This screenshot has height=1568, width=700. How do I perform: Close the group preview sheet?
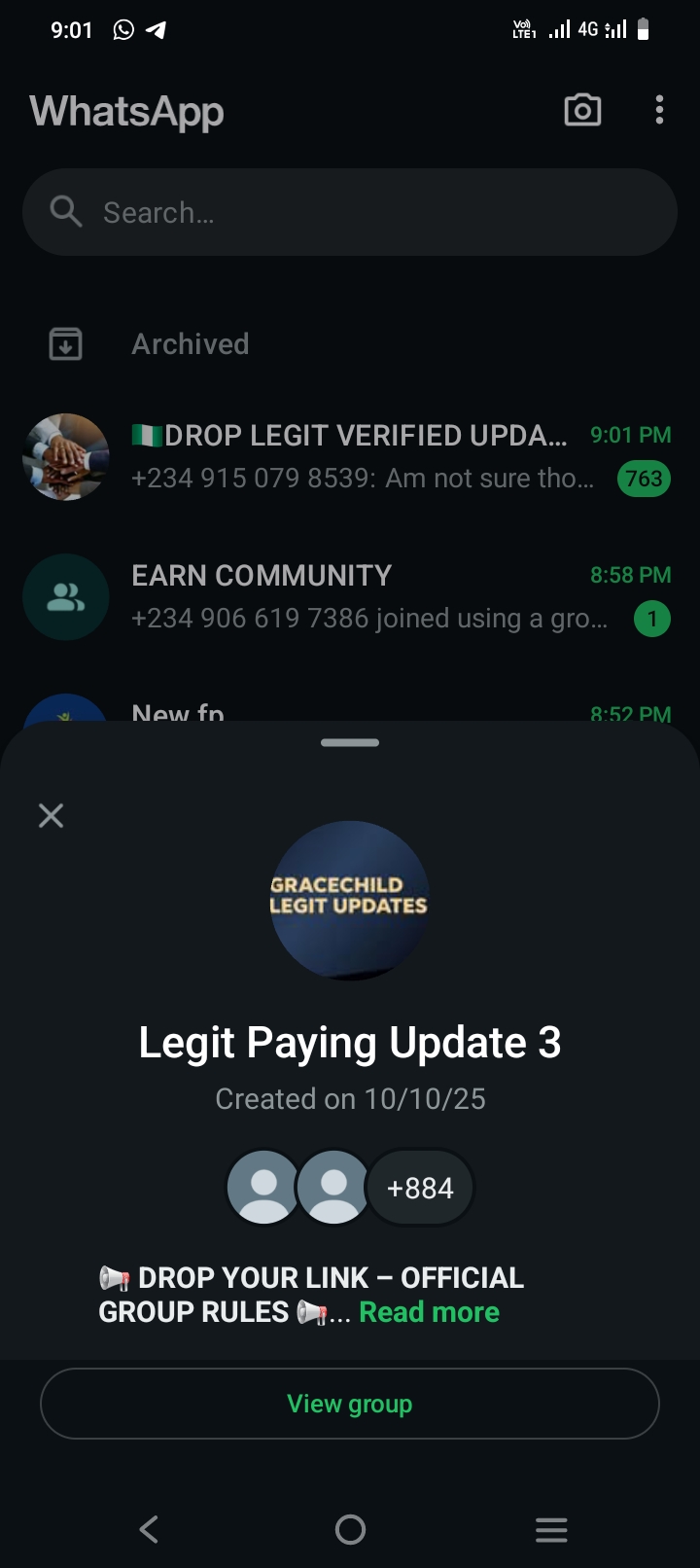click(51, 815)
